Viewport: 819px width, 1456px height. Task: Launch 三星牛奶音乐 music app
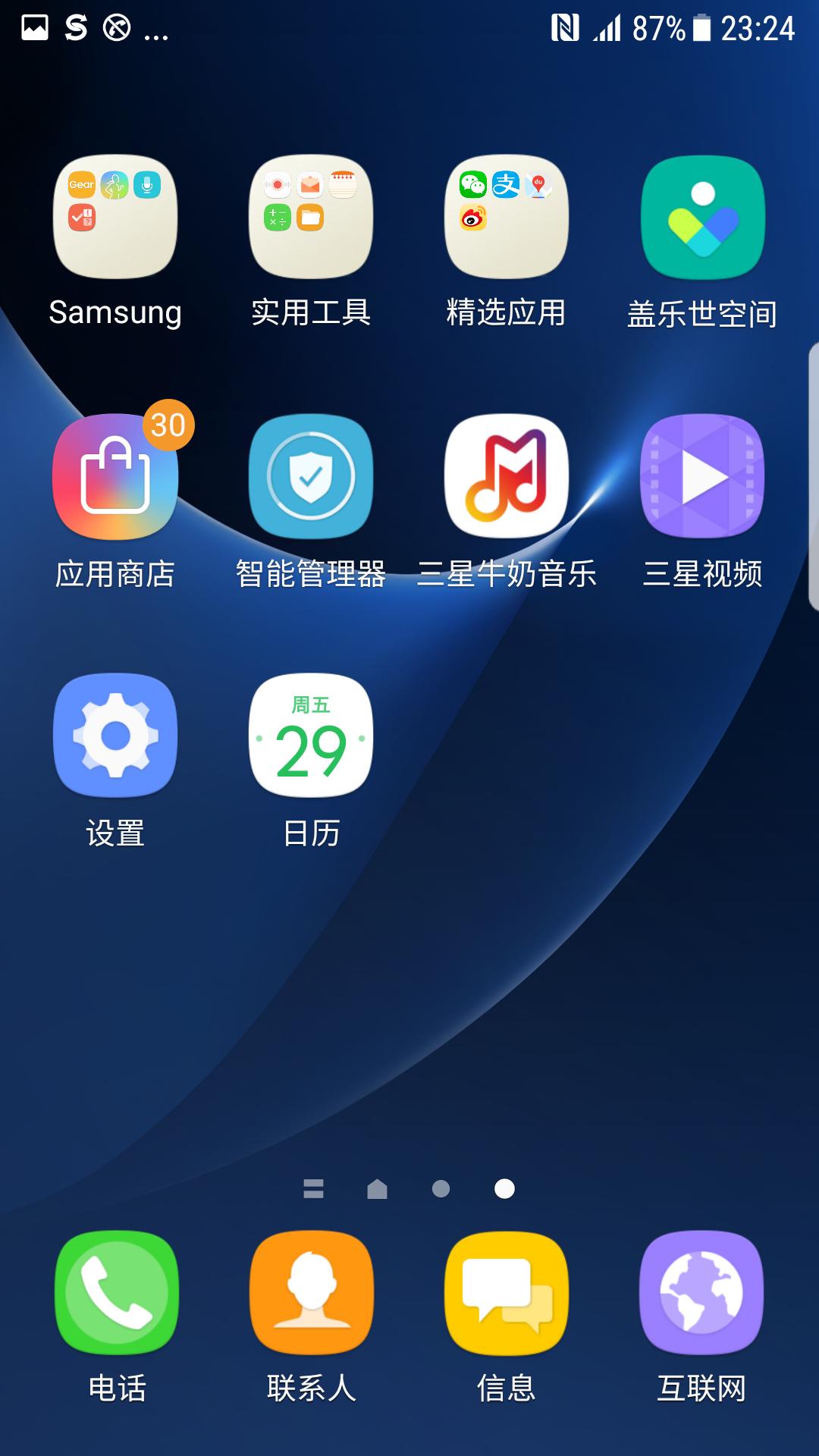point(506,476)
